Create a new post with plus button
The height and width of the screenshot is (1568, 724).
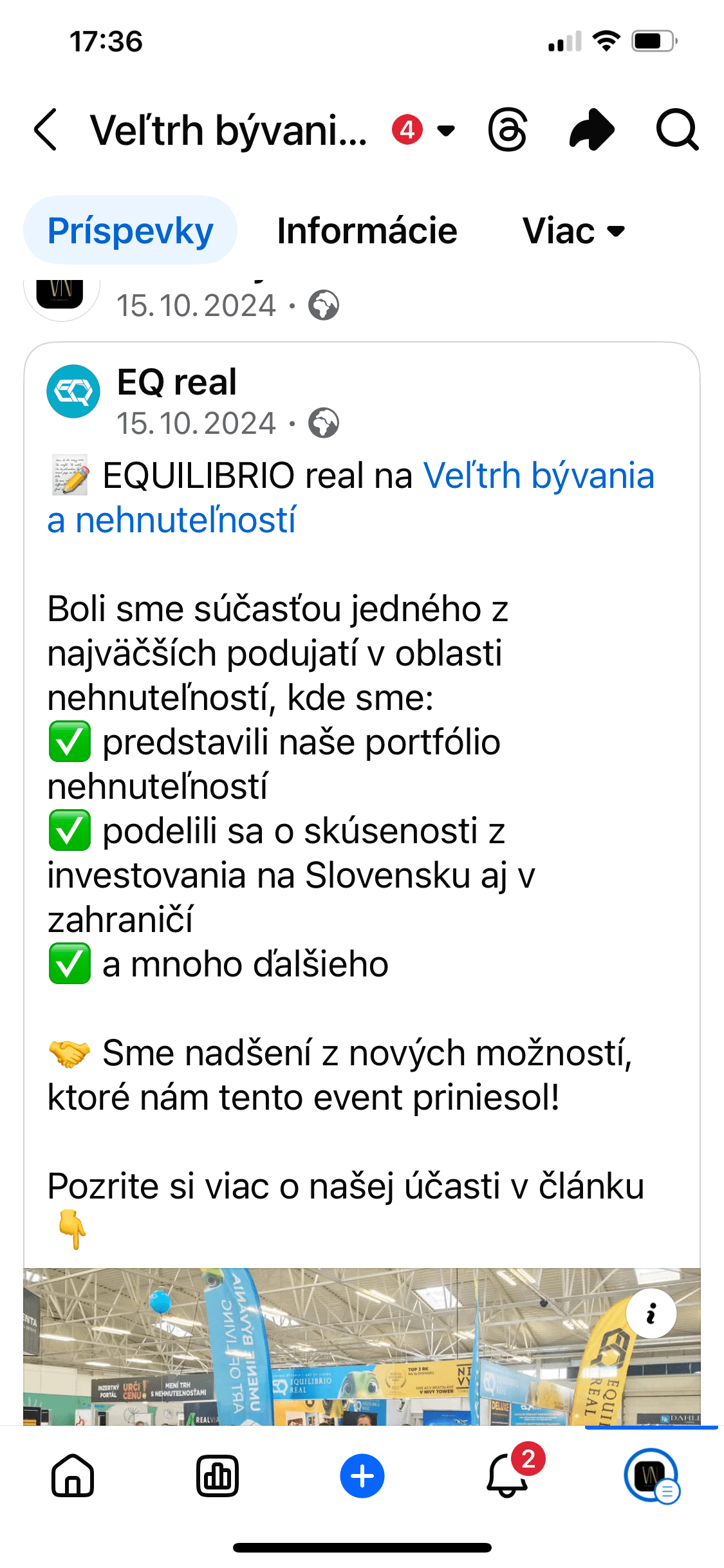click(362, 1475)
